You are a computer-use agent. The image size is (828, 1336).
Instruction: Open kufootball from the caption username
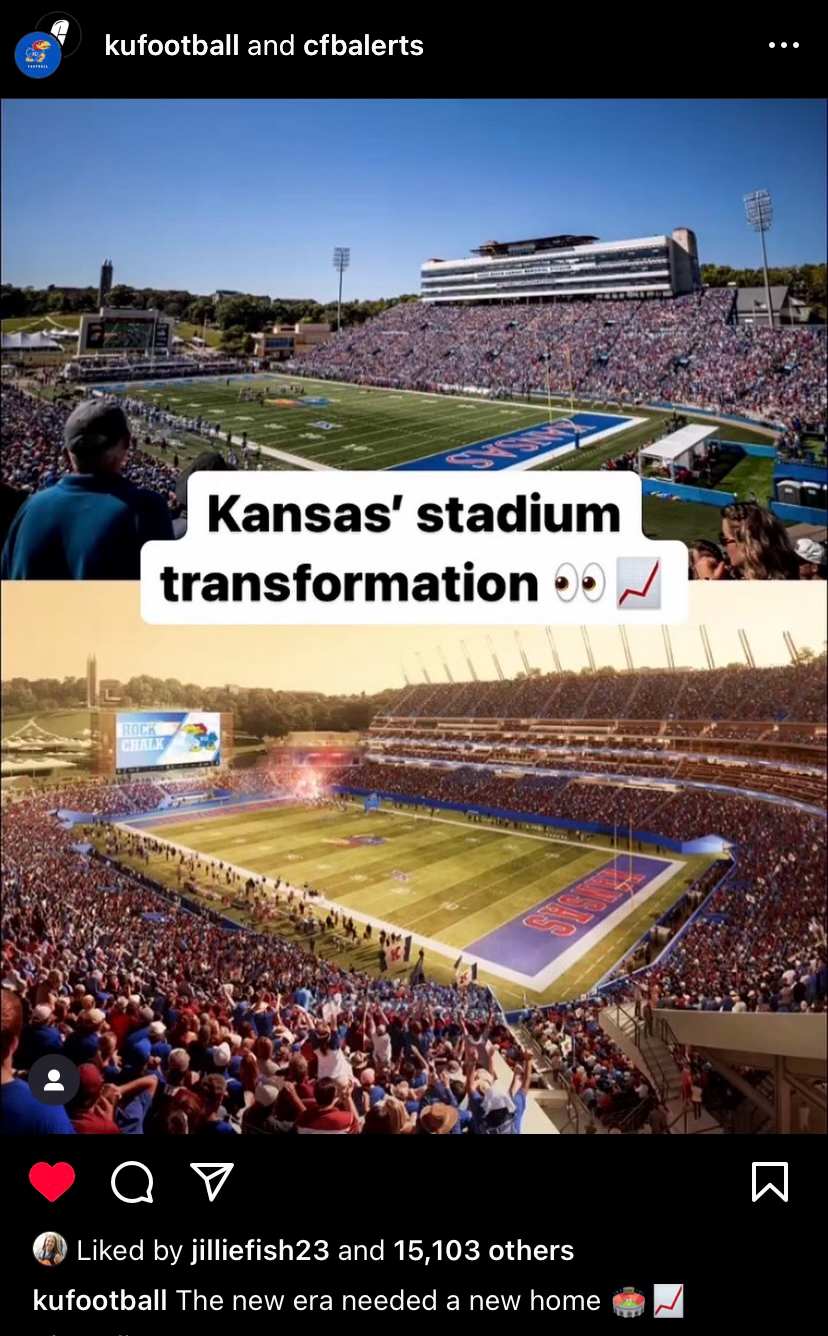tap(100, 1300)
